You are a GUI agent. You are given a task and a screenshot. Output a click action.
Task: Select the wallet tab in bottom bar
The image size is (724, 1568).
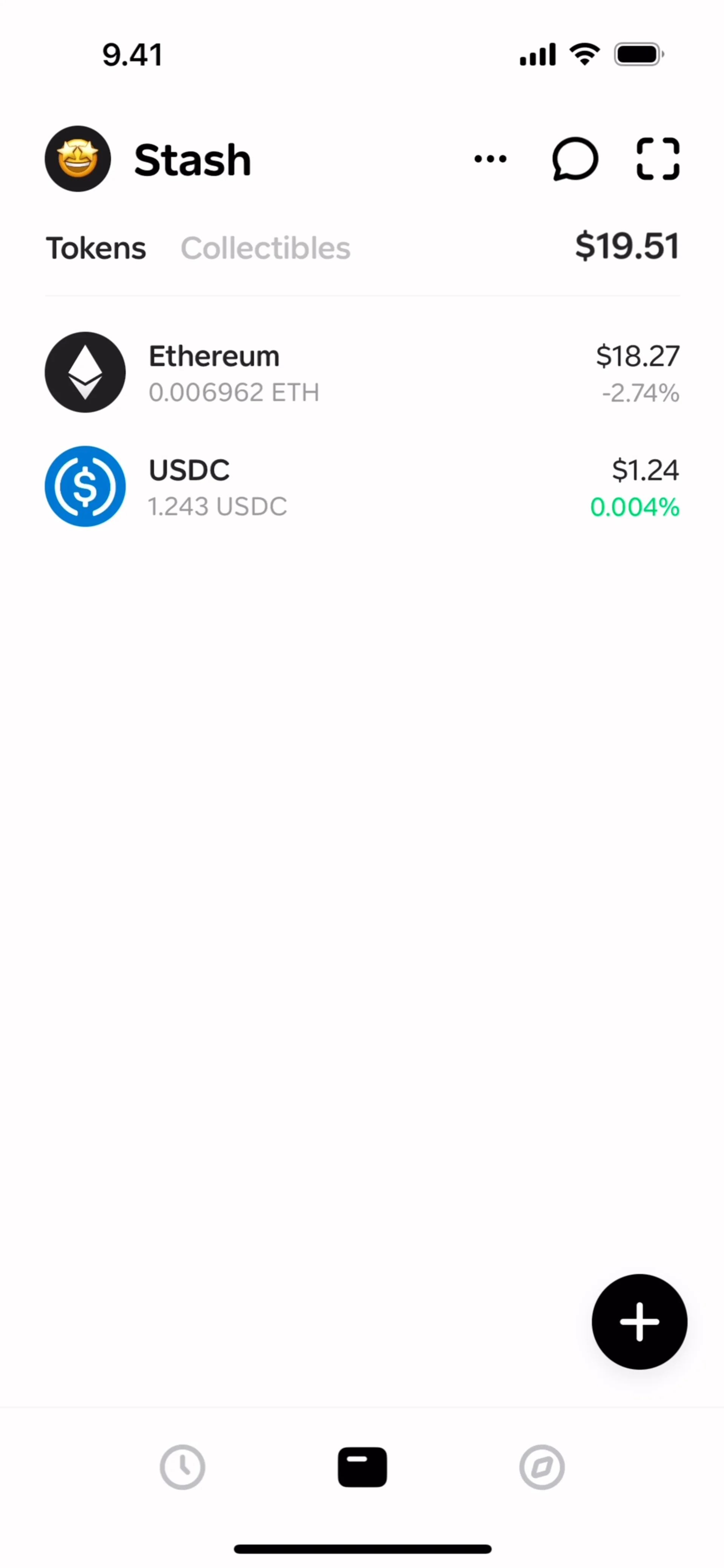(x=362, y=1467)
